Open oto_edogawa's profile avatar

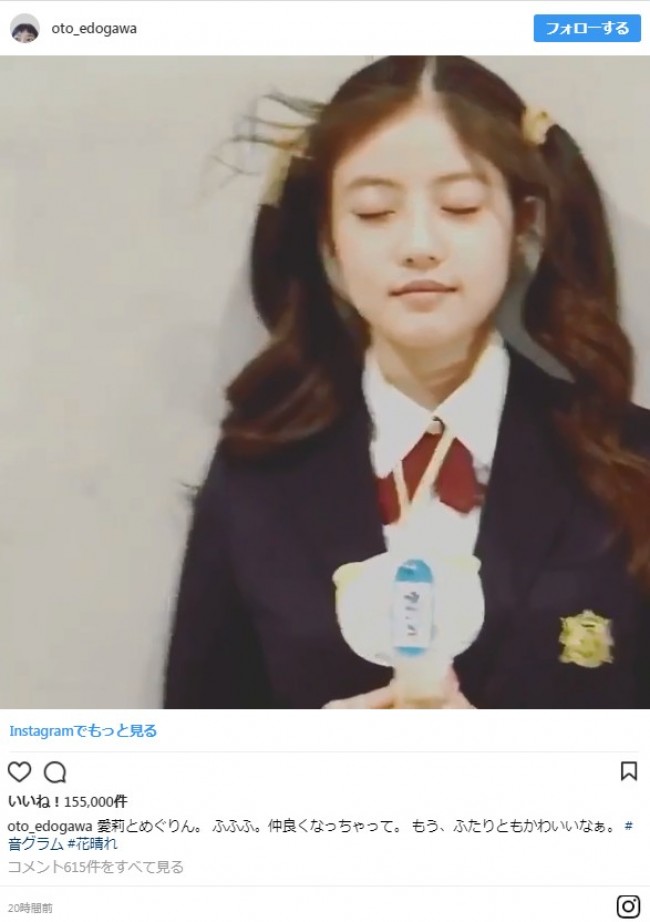(25, 29)
